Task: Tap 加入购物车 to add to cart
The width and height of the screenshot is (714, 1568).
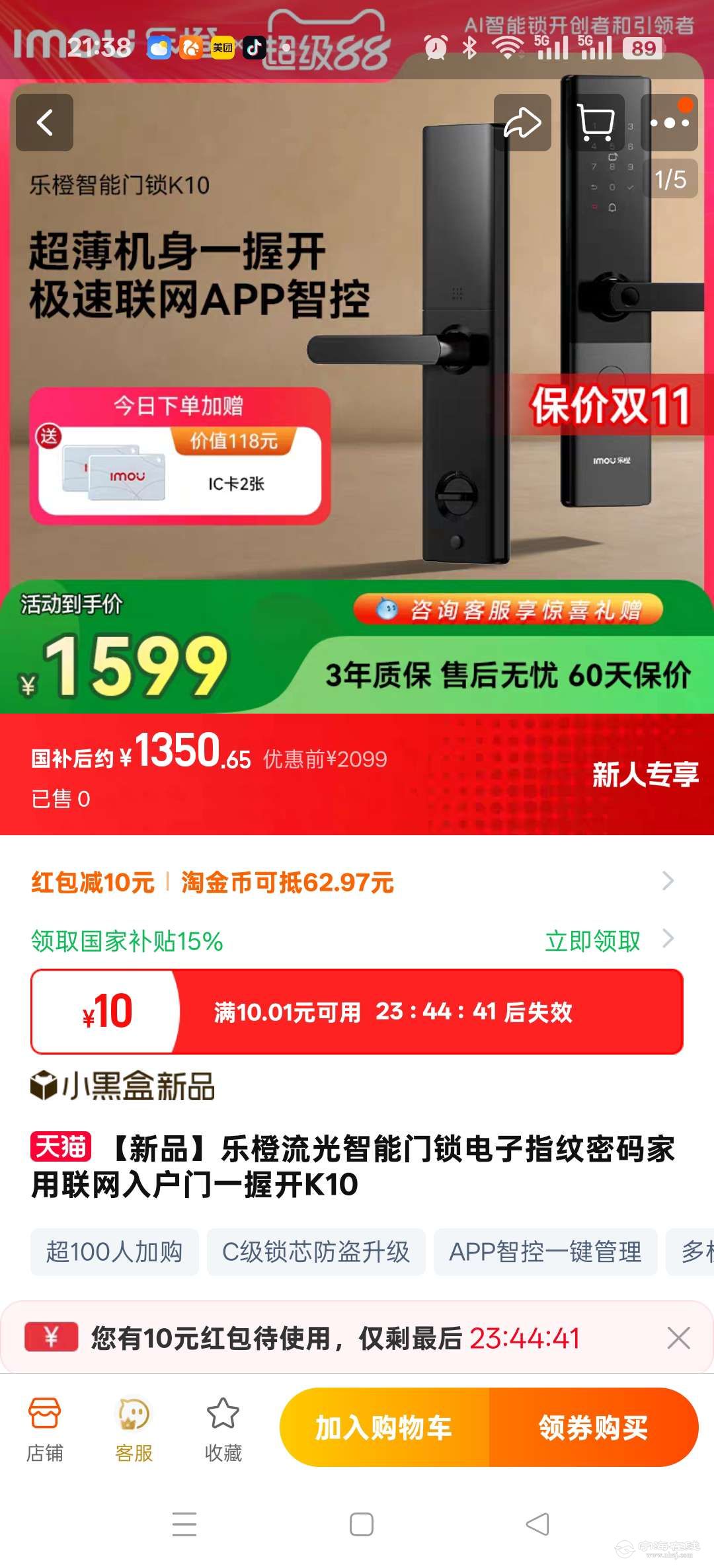Action: (384, 1428)
